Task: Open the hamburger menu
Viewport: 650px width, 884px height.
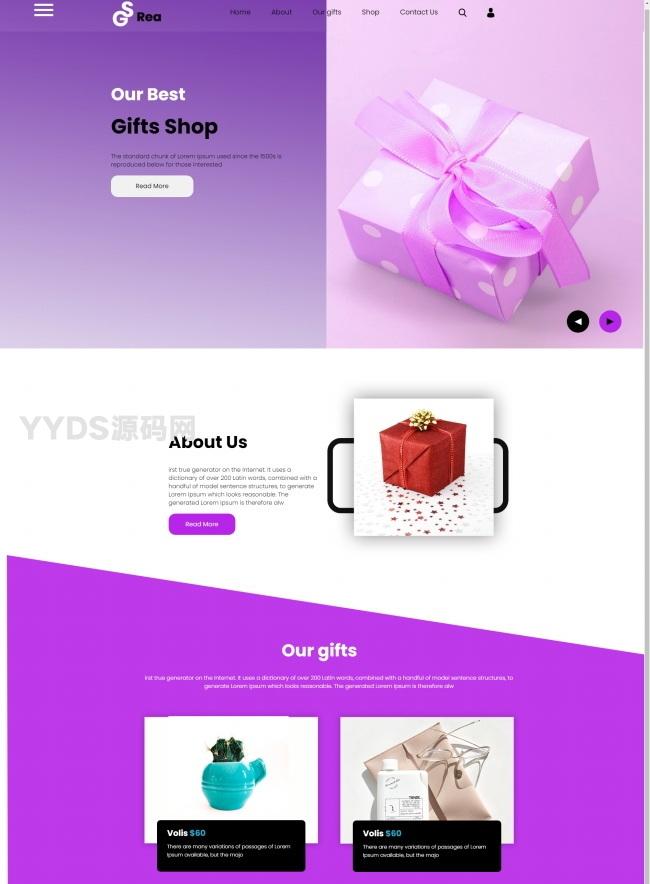Action: (44, 10)
